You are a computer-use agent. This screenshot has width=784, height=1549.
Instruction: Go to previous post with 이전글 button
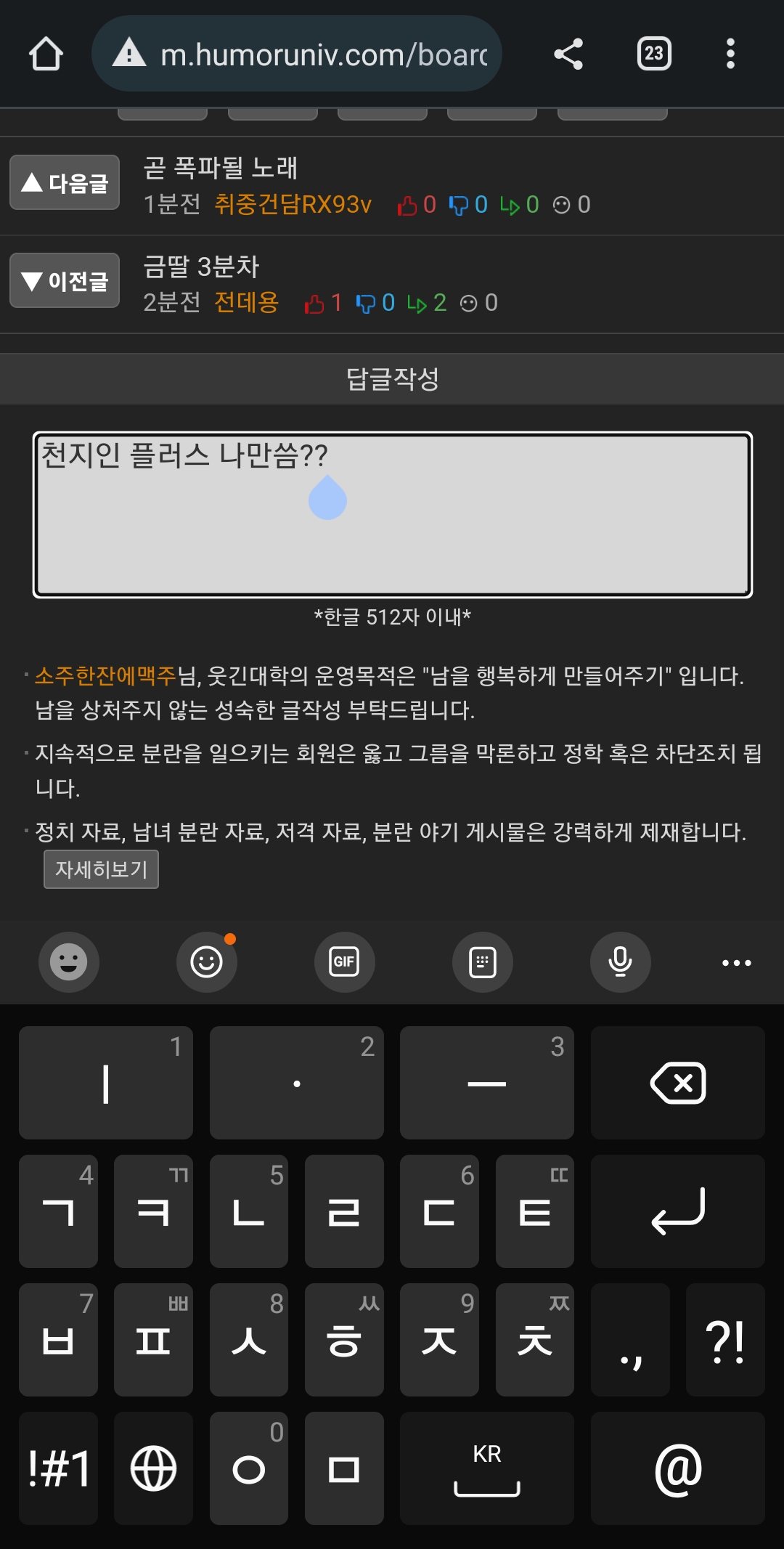[x=65, y=280]
